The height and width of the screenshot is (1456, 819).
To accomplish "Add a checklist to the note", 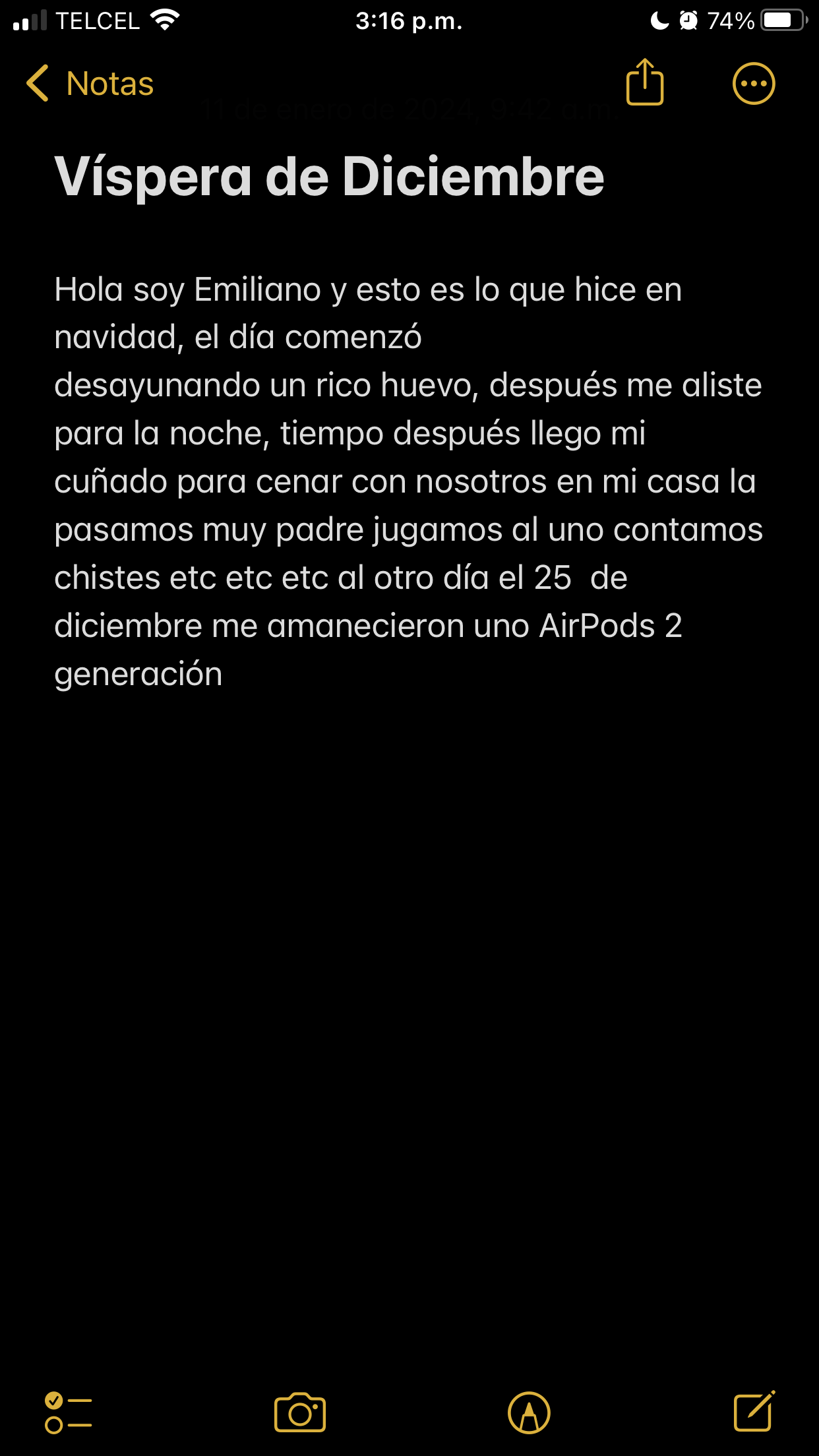I will [x=68, y=1412].
